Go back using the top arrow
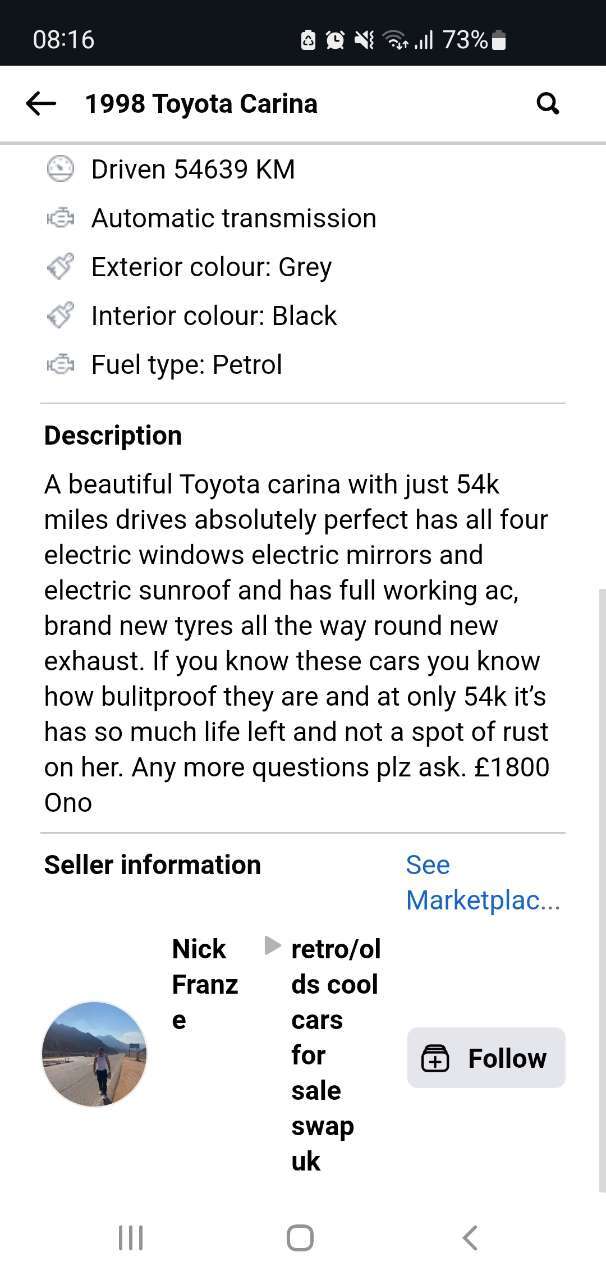Viewport: 606px width, 1280px height. (x=41, y=103)
